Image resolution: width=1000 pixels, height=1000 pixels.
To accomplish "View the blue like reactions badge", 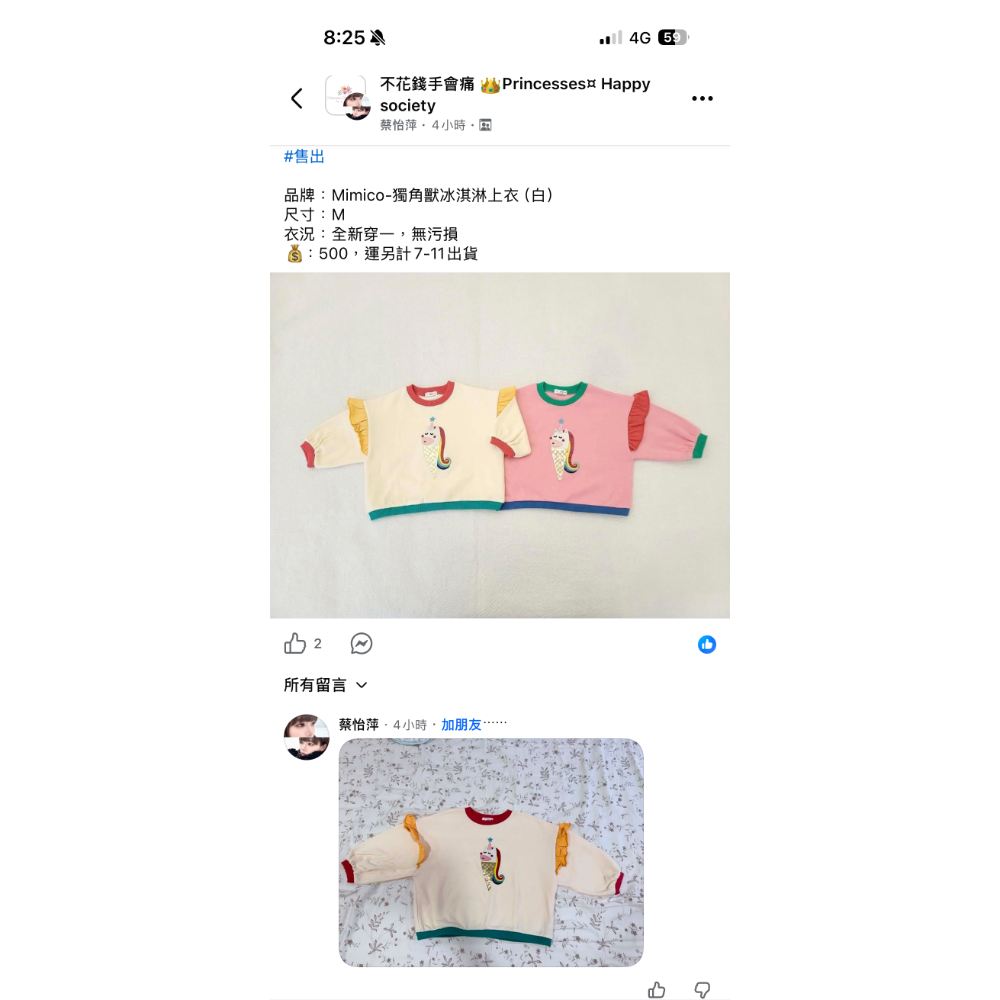I will coord(707,644).
